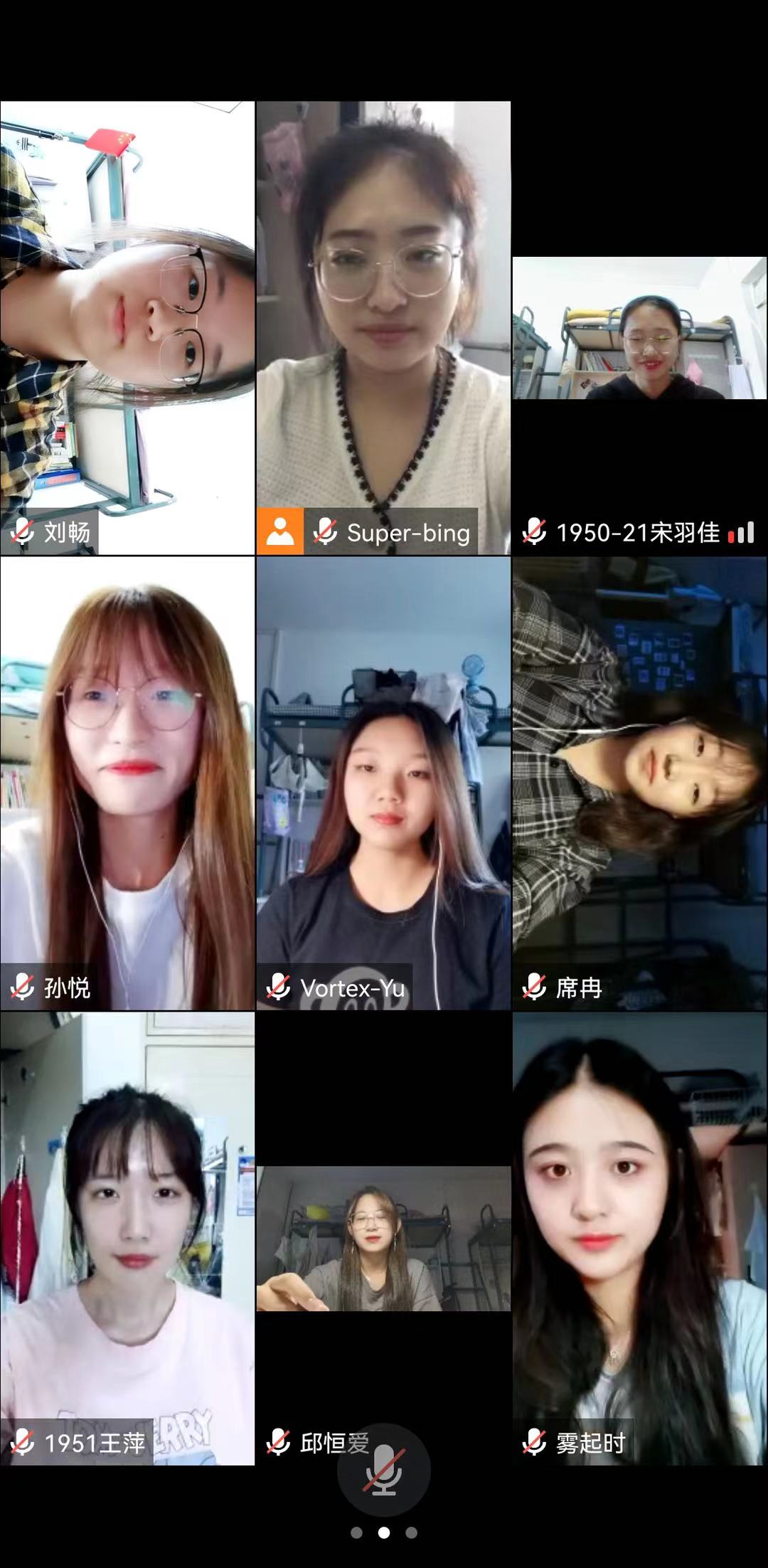Unmute the microphone button
768x1568 pixels.
(x=383, y=1468)
